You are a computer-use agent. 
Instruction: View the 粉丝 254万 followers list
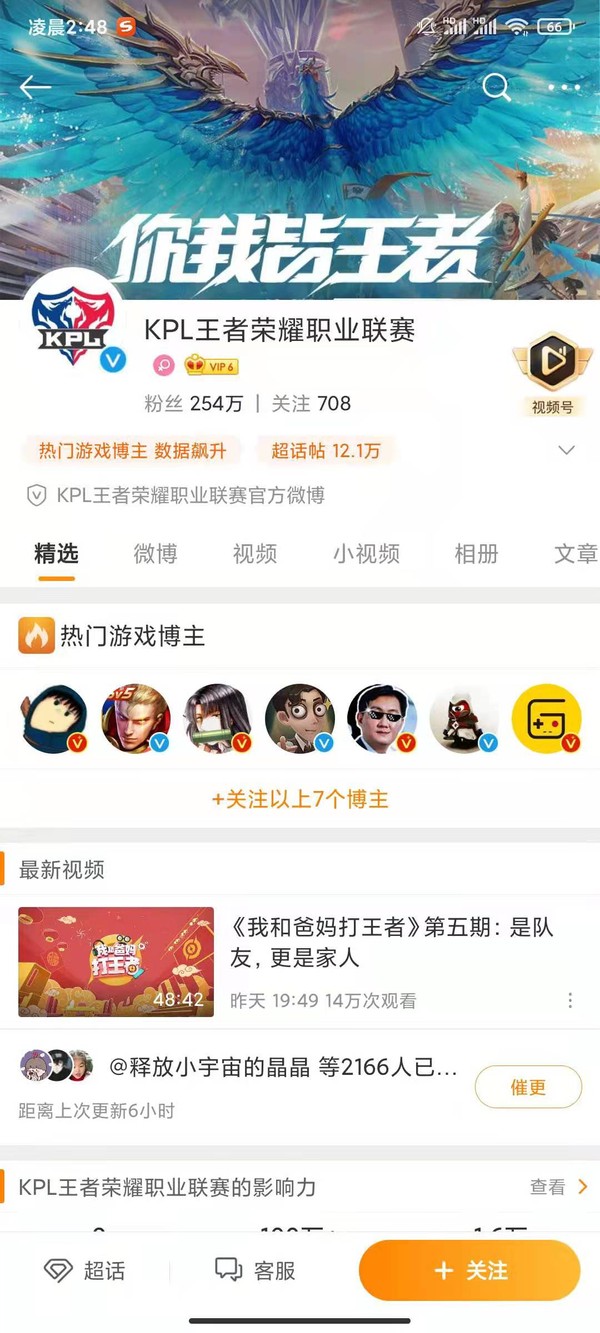point(193,404)
